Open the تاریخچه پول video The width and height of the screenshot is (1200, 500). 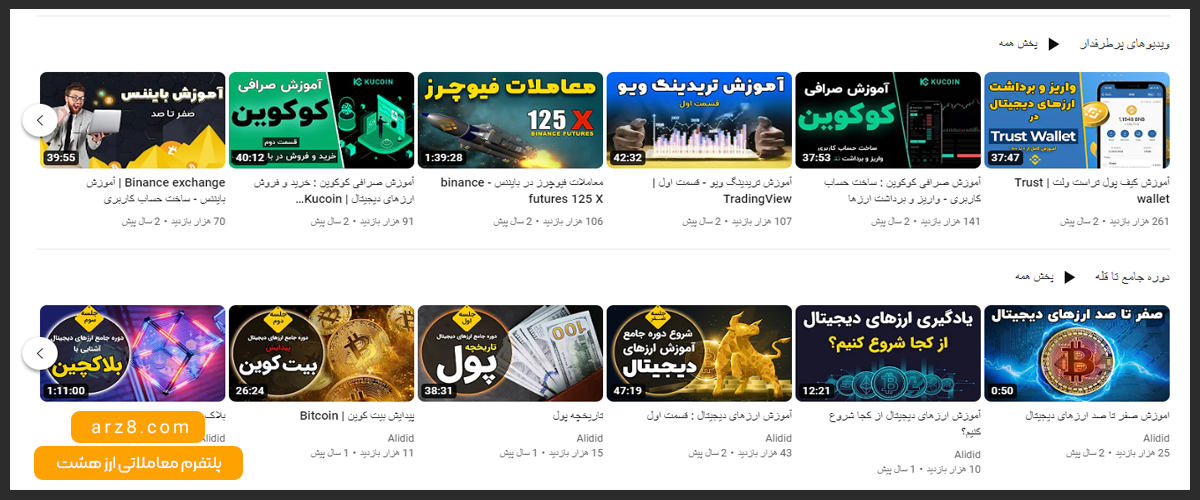pyautogui.click(x=510, y=353)
